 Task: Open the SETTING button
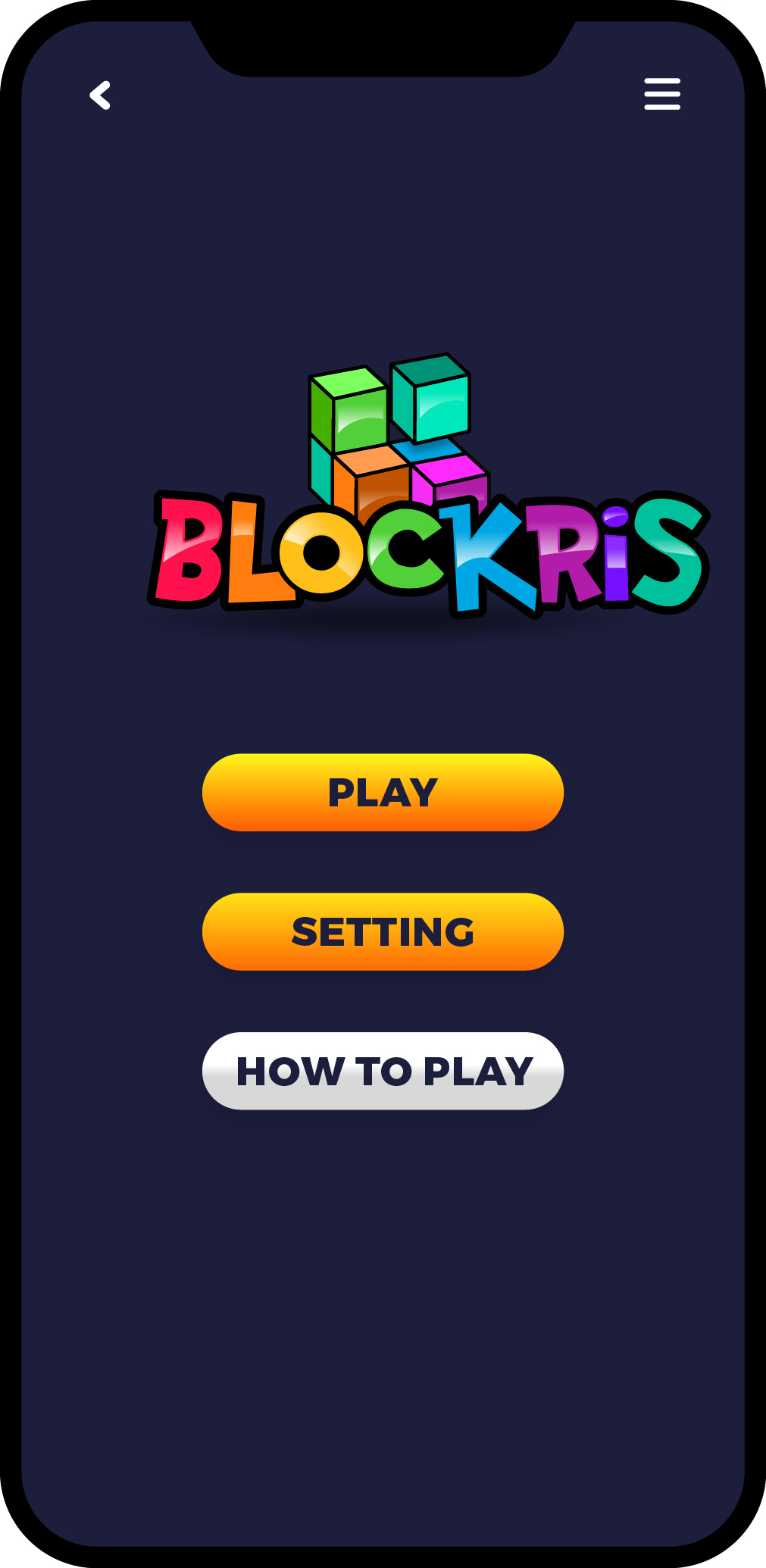383,931
